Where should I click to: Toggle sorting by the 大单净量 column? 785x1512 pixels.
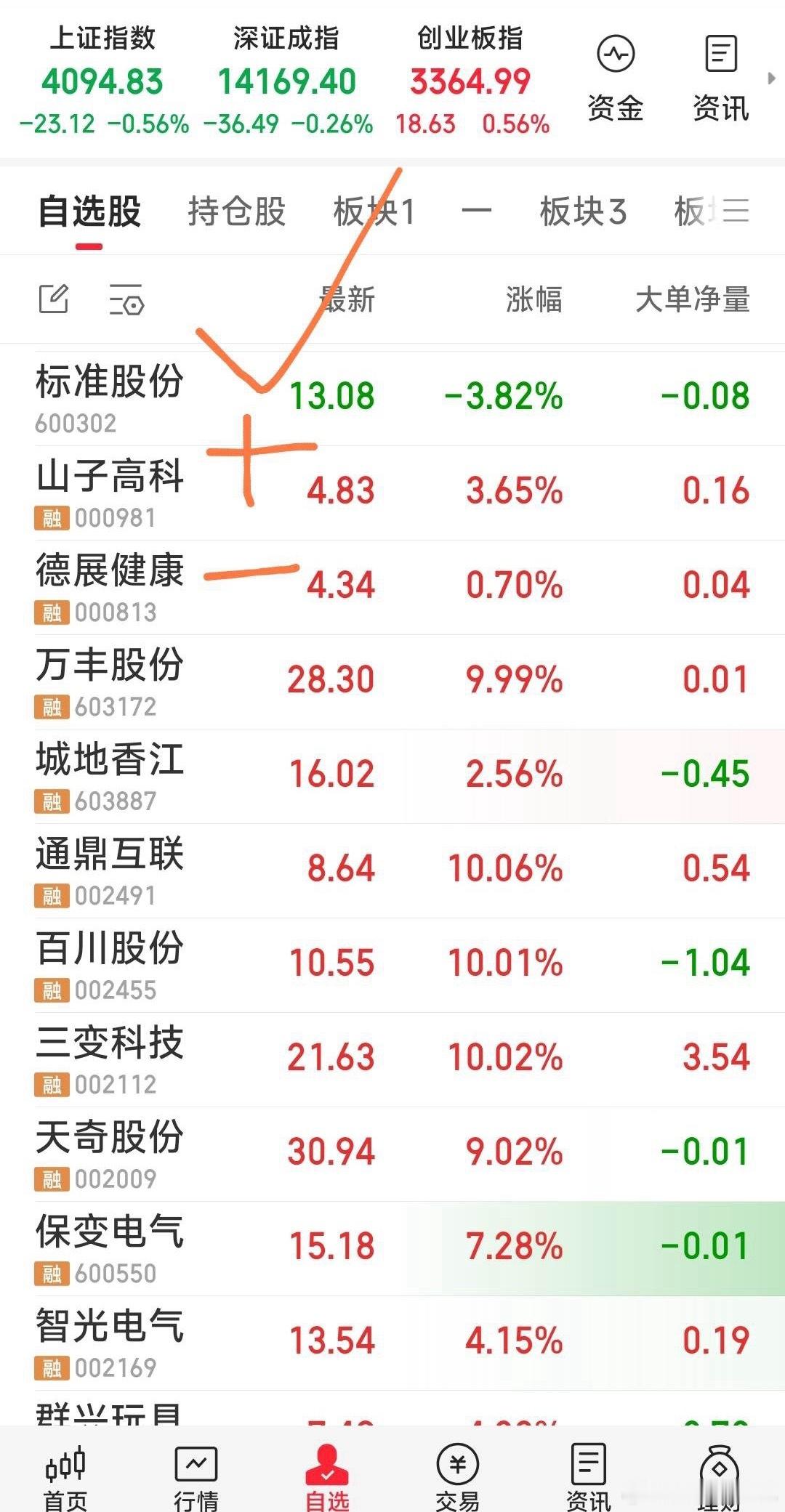(692, 301)
